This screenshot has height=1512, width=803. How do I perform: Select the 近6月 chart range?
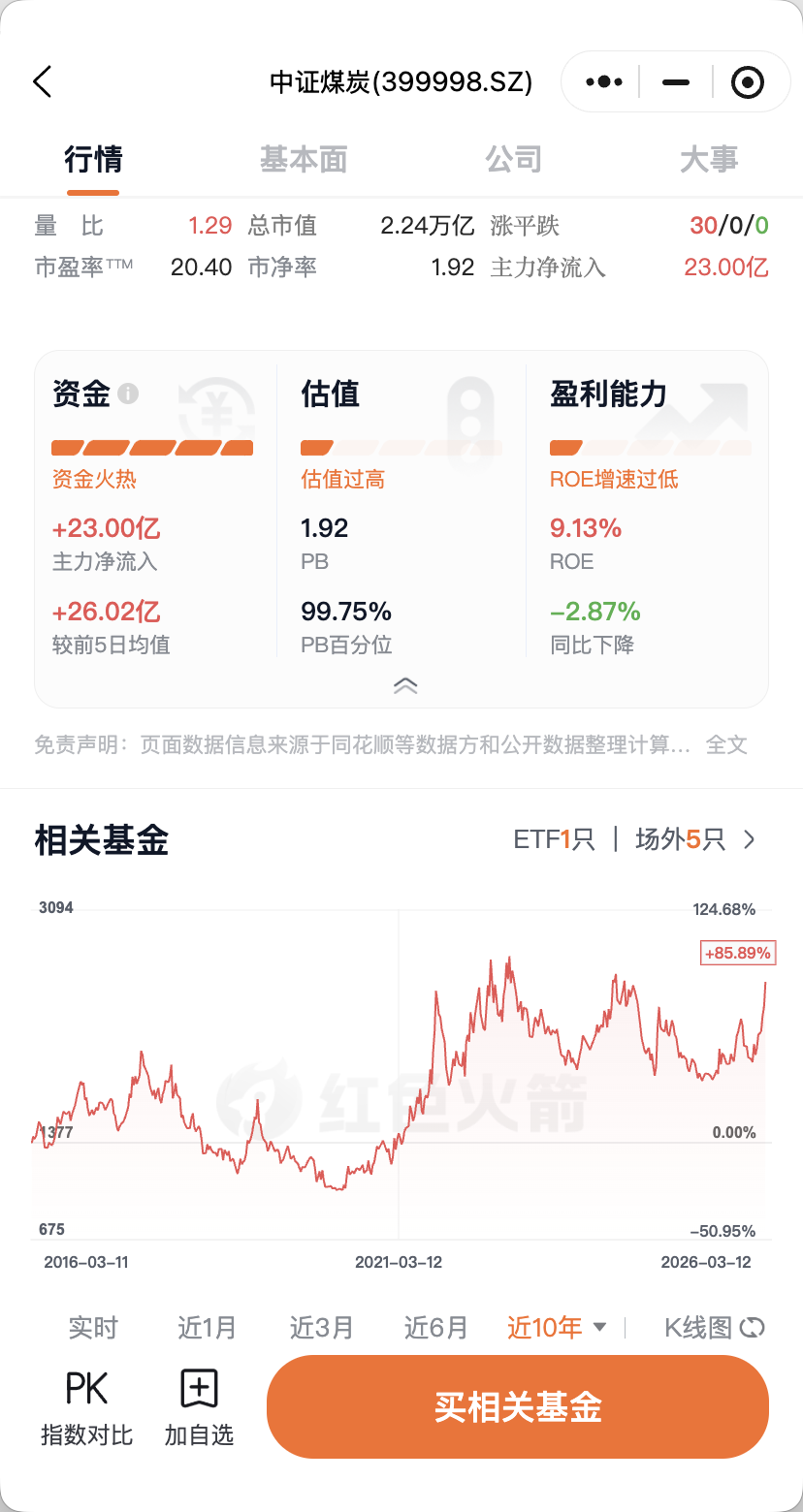(436, 1327)
